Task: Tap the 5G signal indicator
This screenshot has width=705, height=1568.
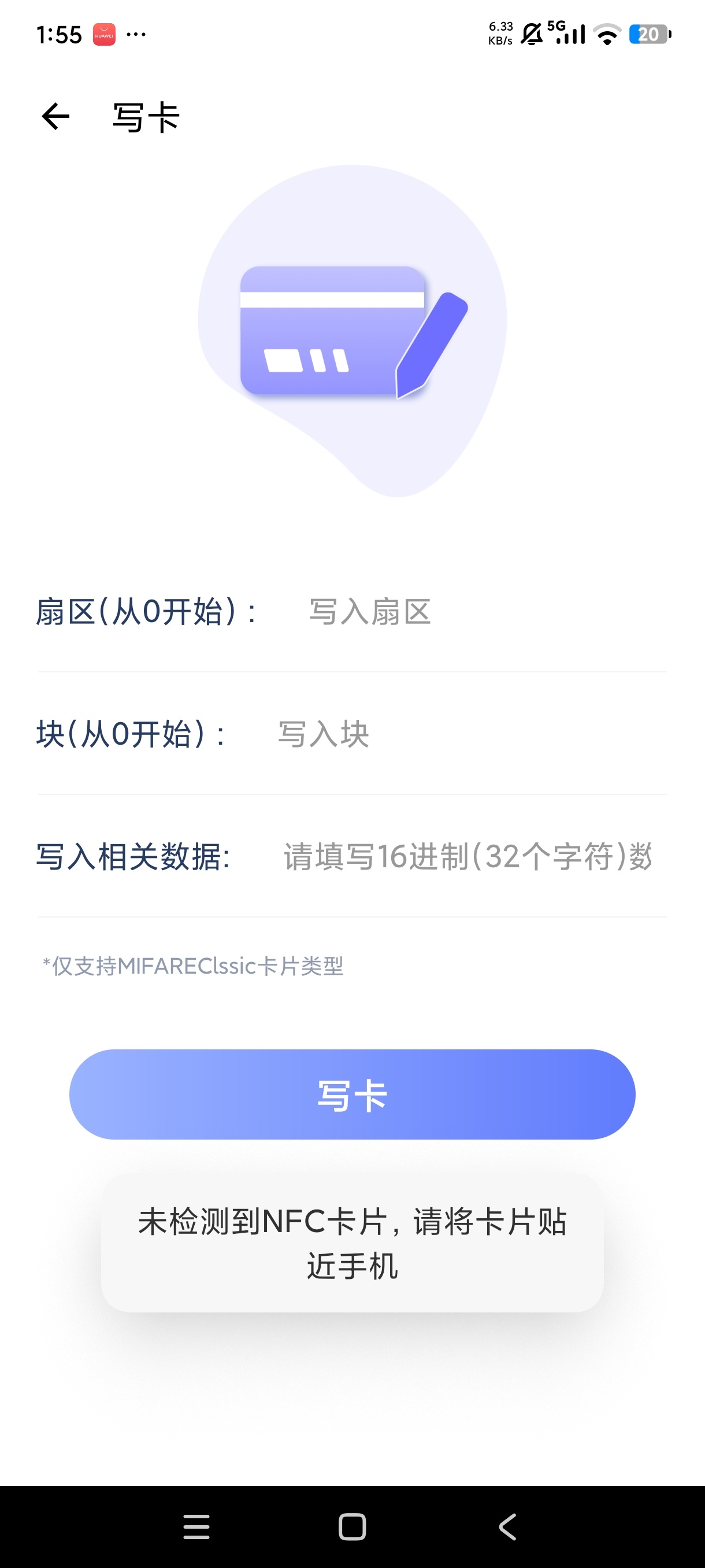Action: pos(566,34)
